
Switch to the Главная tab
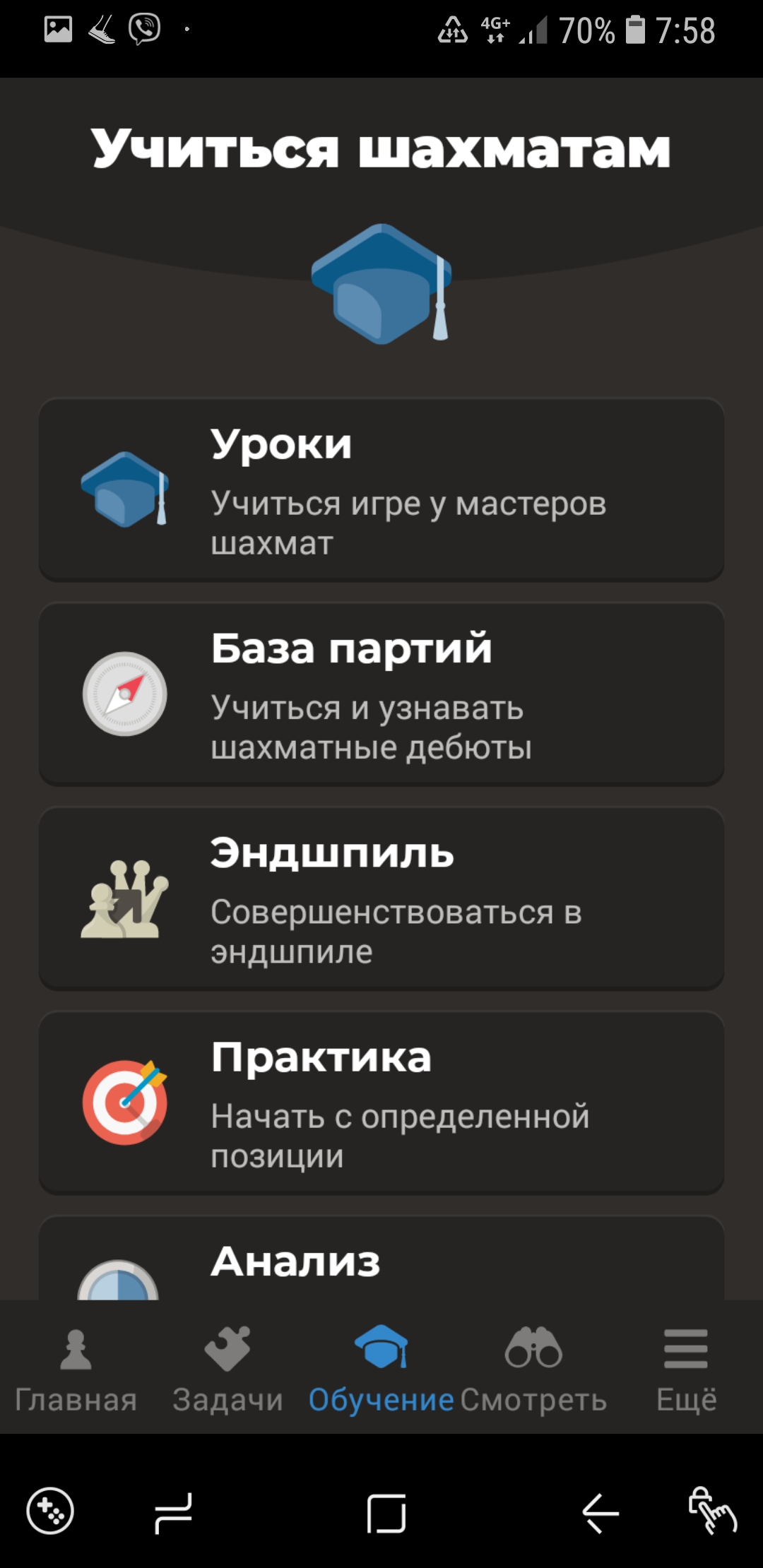(76, 1369)
